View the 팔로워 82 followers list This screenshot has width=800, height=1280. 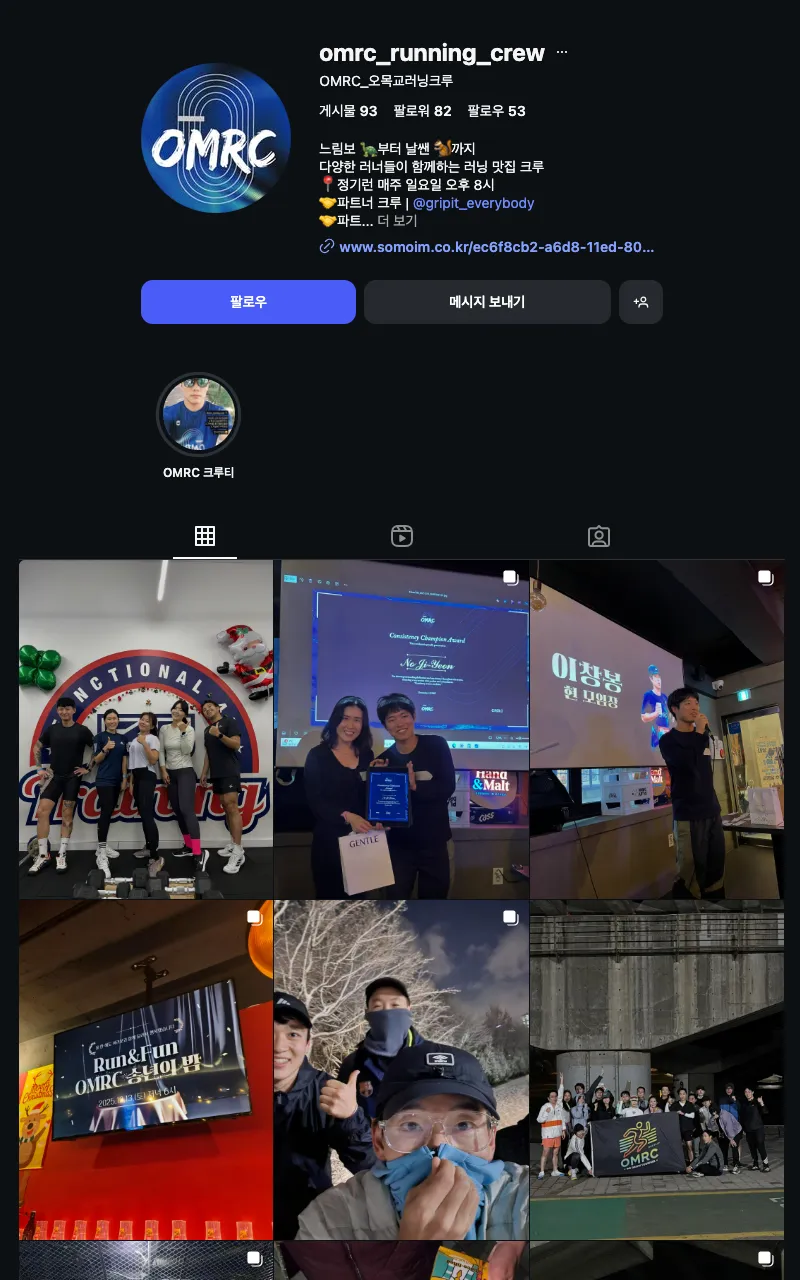click(x=422, y=111)
